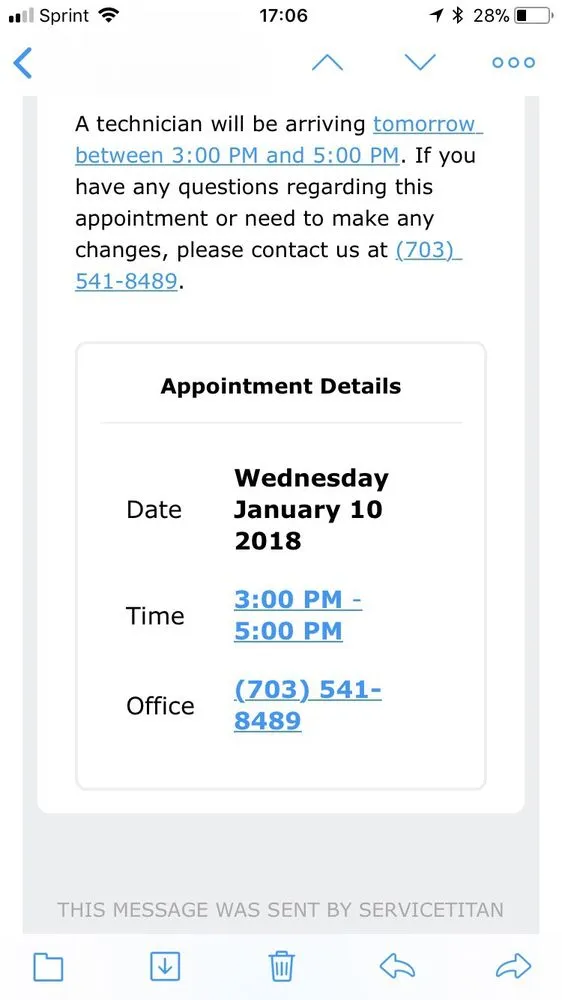Viewport: 562px width, 1000px height.
Task: Reply to this email
Action: (x=397, y=966)
